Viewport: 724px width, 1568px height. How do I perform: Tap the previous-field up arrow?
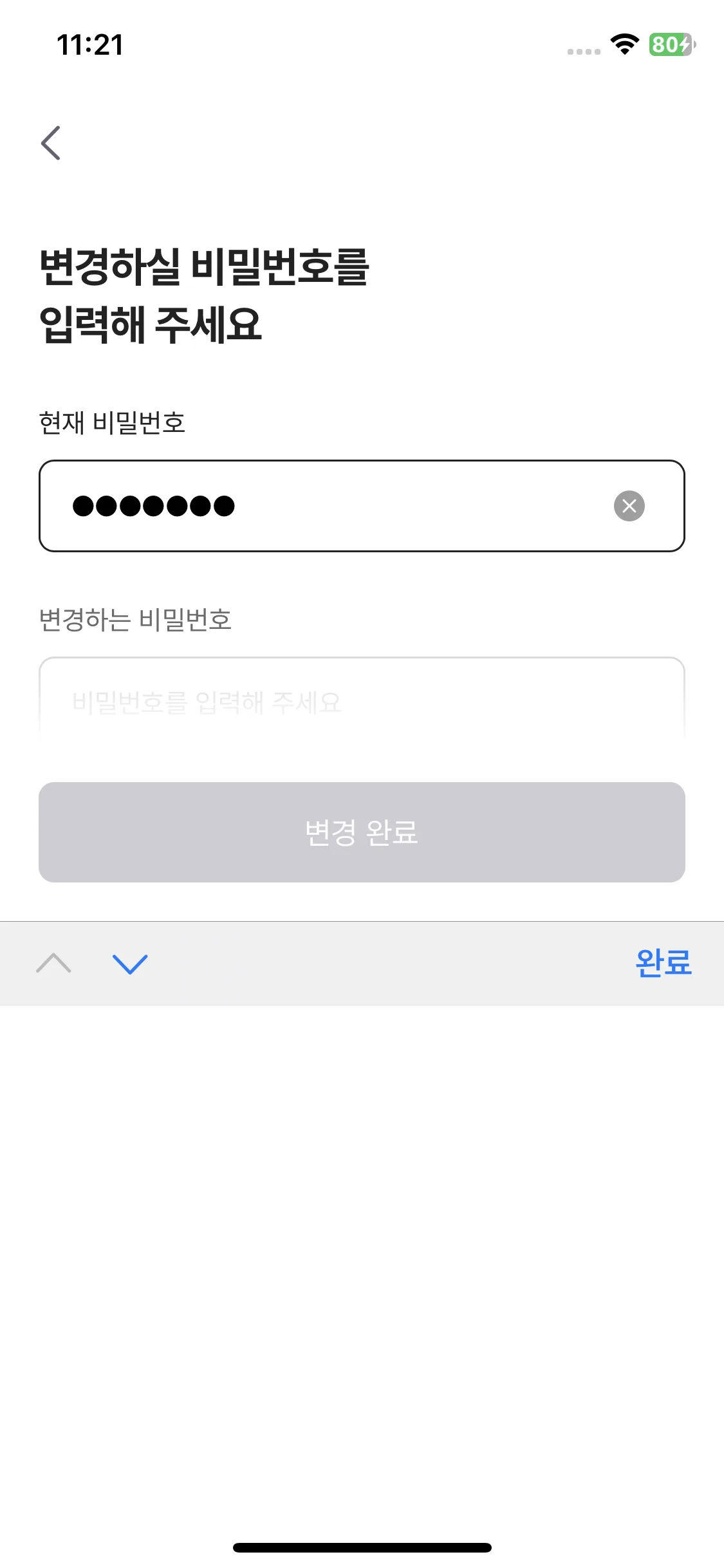[x=54, y=964]
